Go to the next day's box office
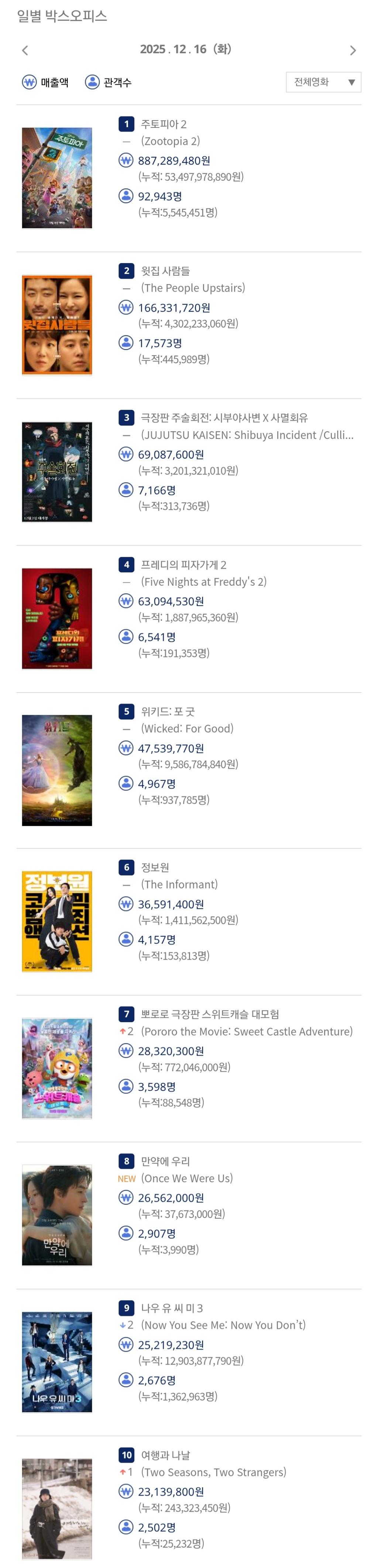 (x=353, y=51)
